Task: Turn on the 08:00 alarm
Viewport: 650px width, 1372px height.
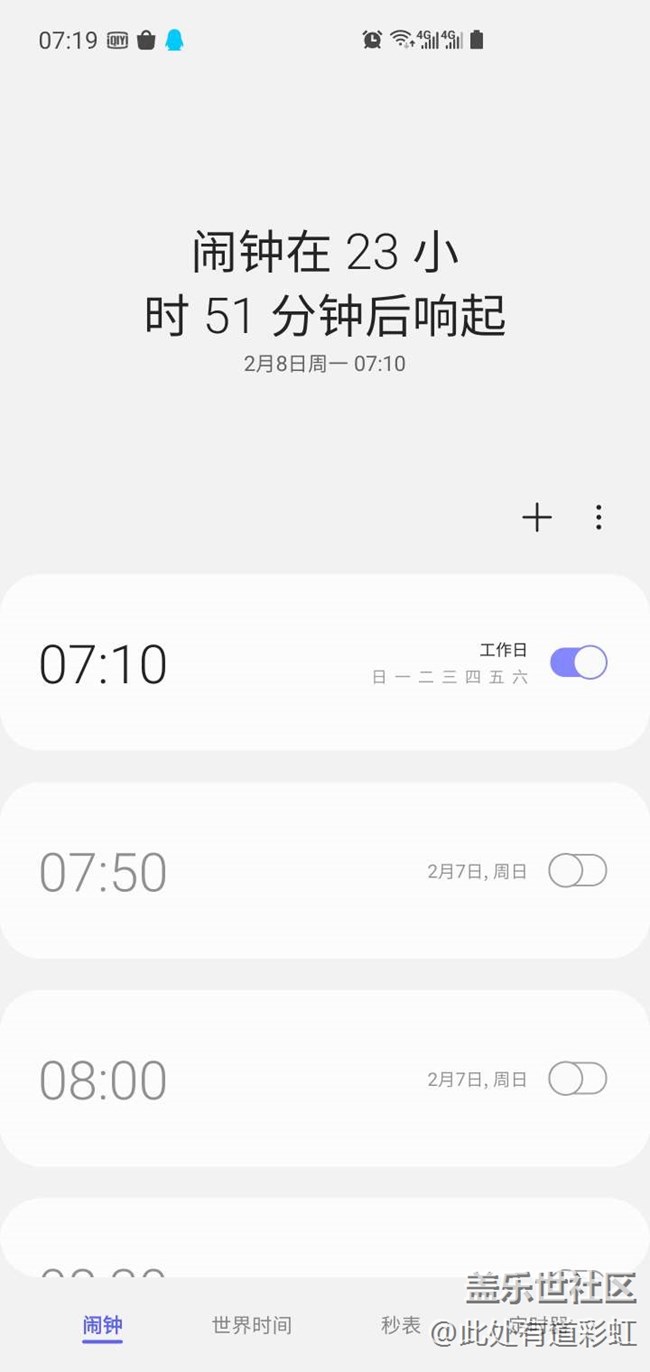Action: click(578, 1079)
